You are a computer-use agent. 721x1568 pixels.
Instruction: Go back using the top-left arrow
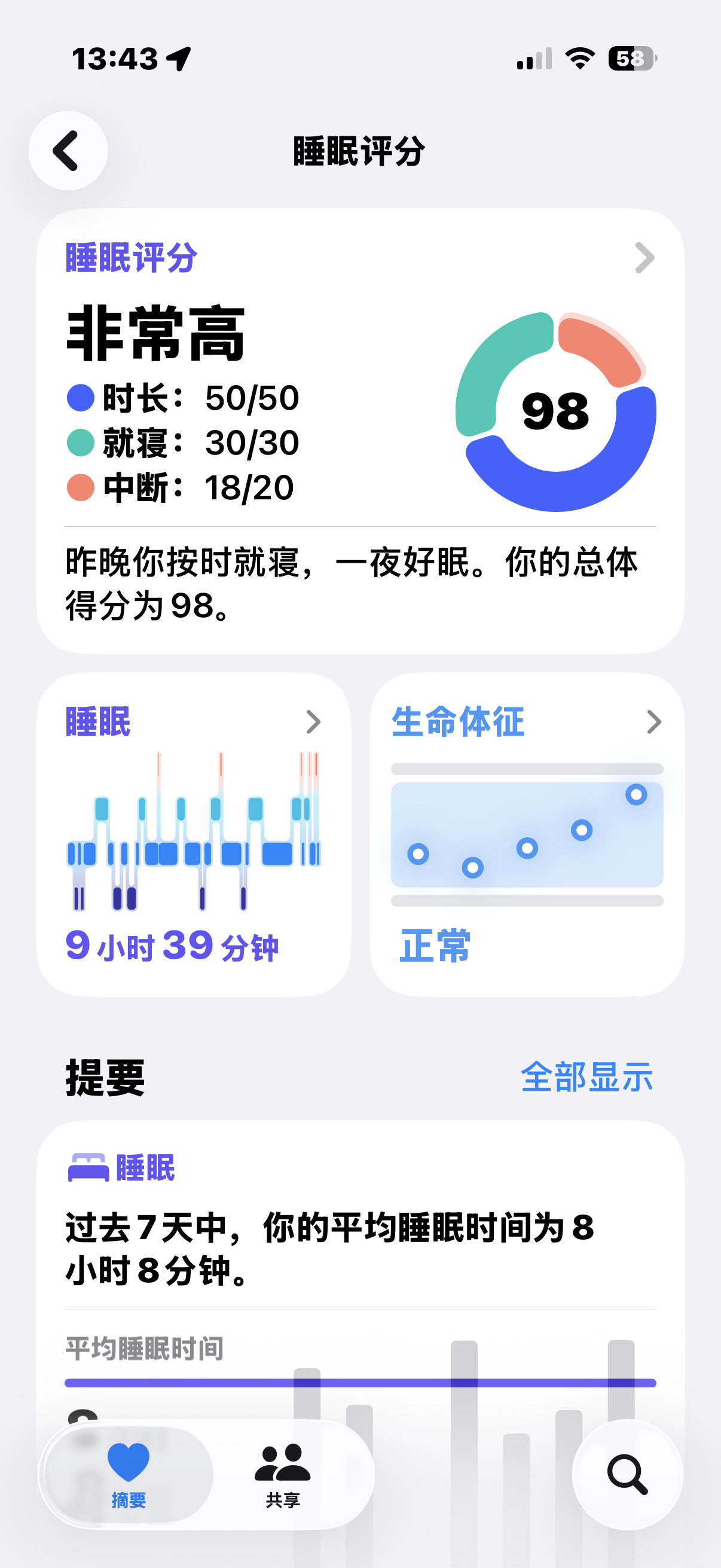pos(68,150)
